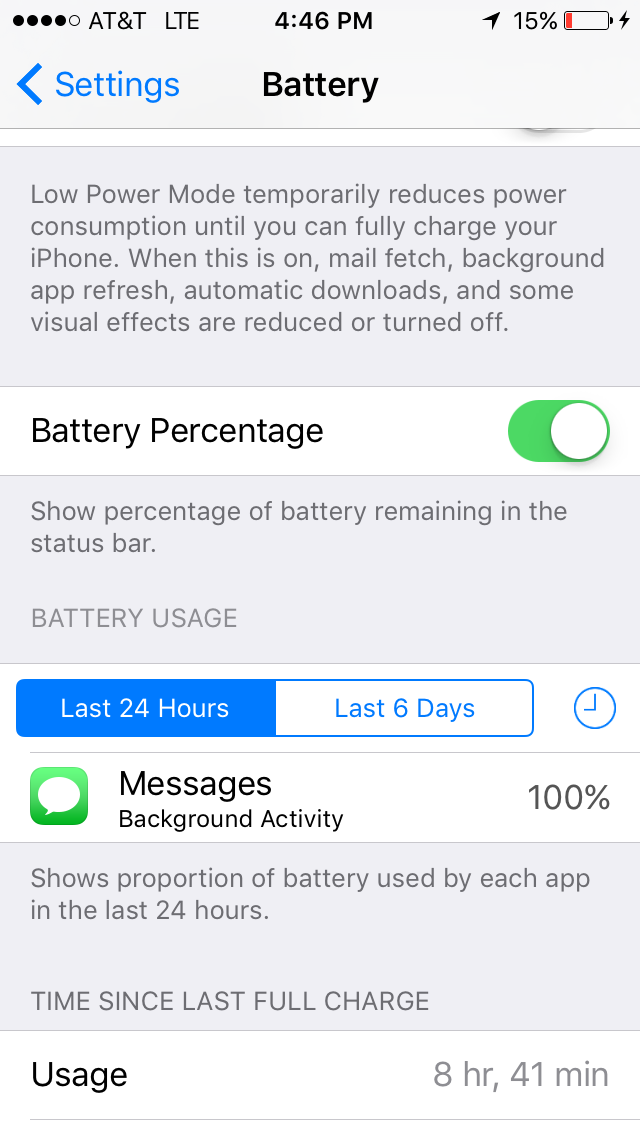
Task: Go back to Settings
Action: [98, 85]
